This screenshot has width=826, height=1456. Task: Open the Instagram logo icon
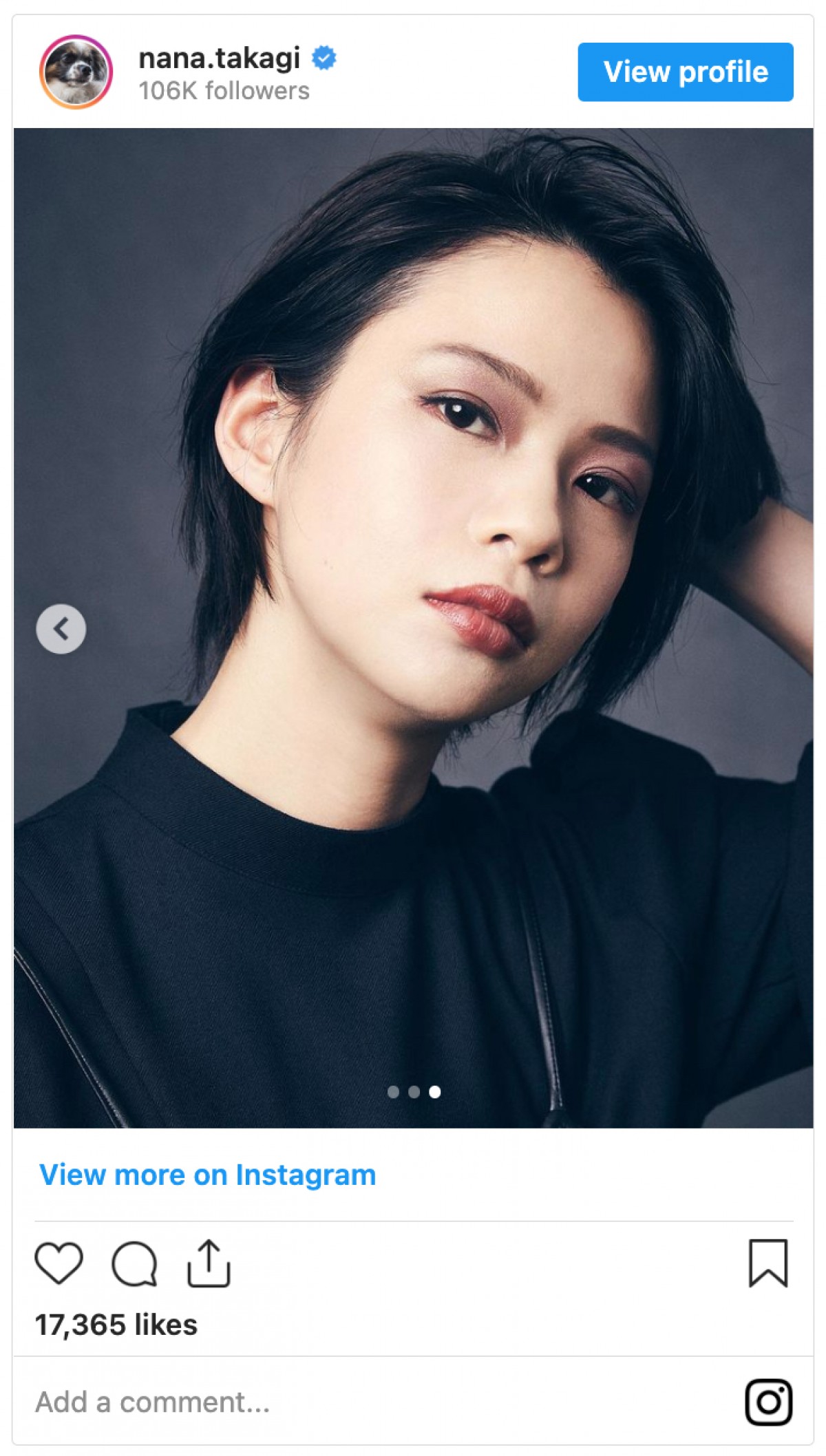(x=768, y=1402)
